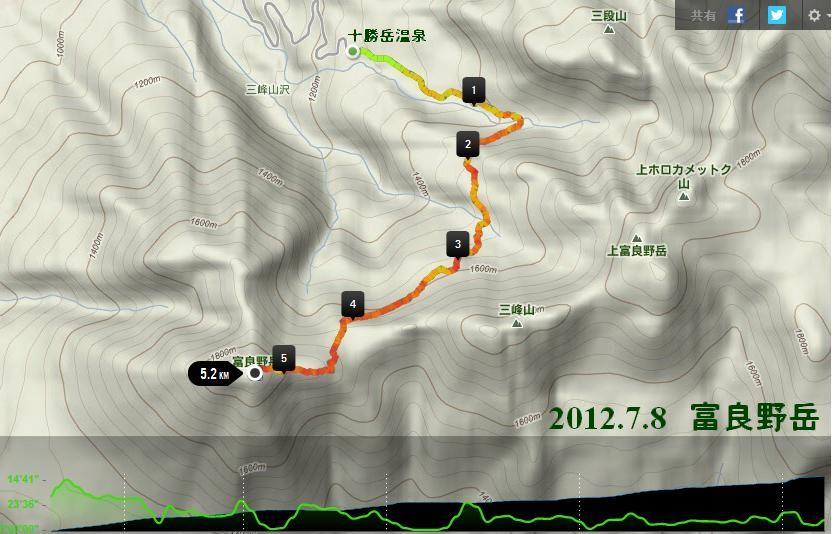The width and height of the screenshot is (840, 534).
Task: Open the map settings gear
Action: [x=815, y=15]
